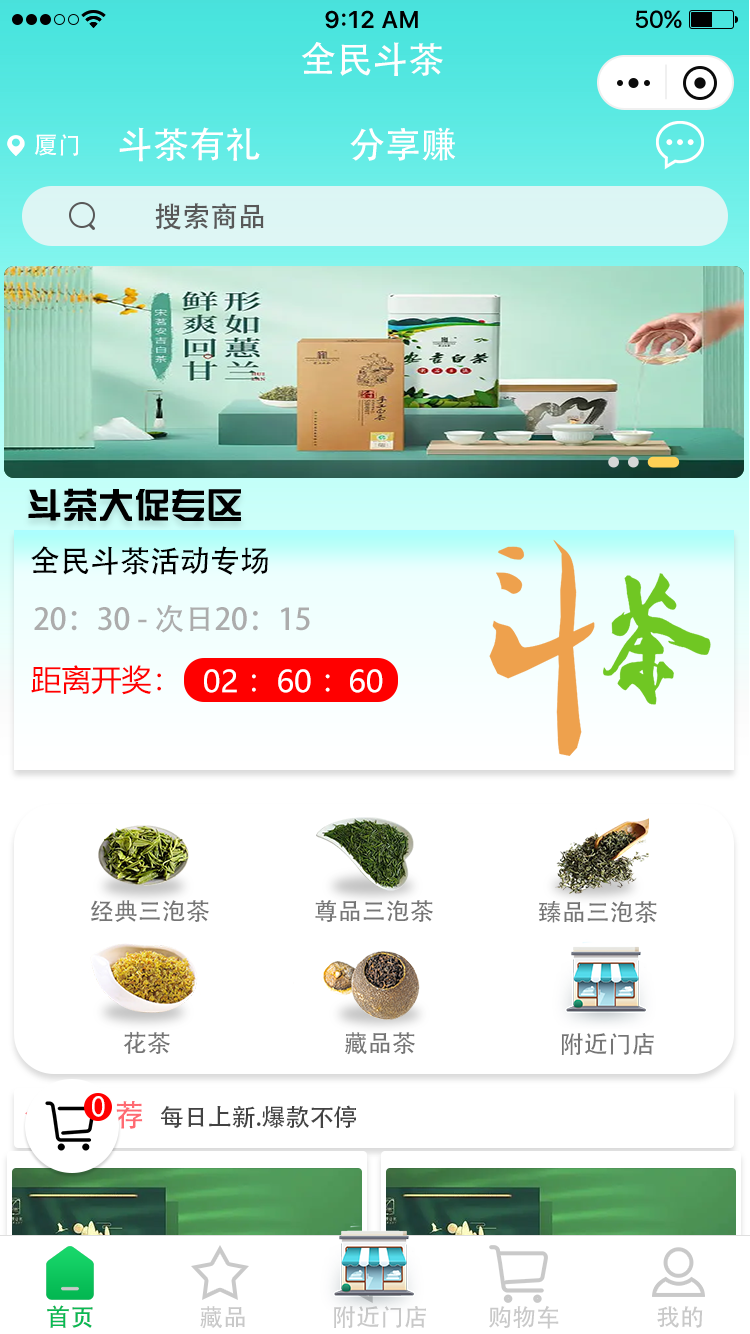Close the mini program via circle button

[700, 83]
